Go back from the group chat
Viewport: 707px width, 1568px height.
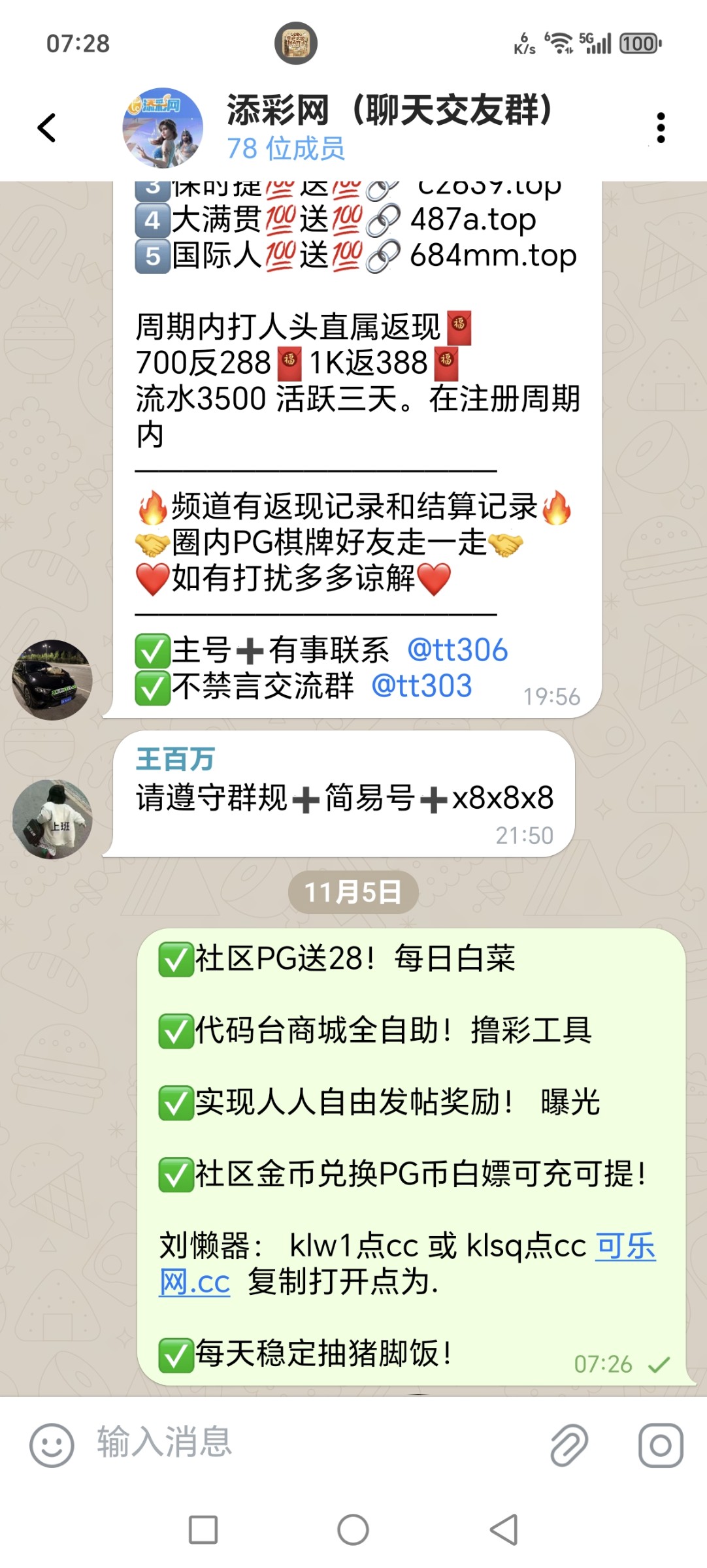47,127
